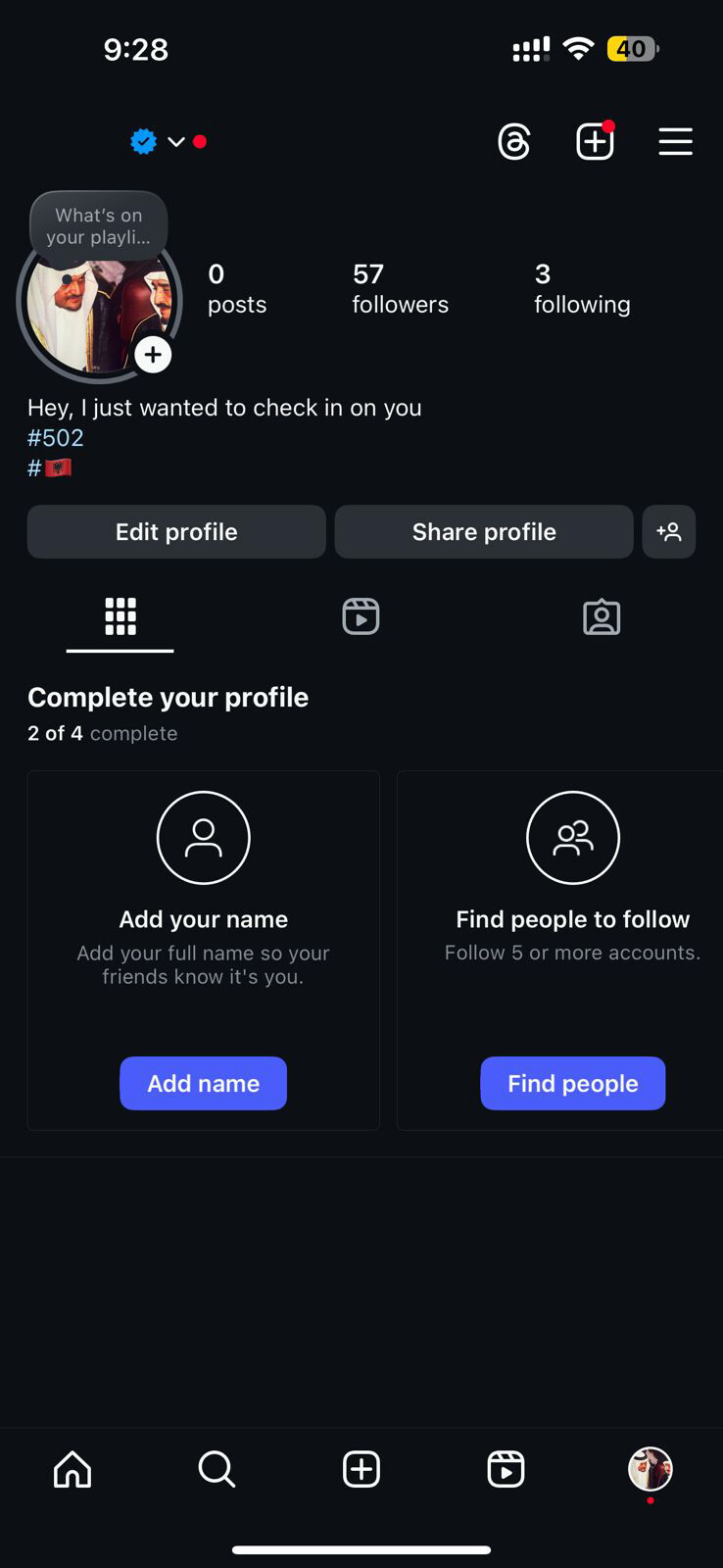
Task: Tap Edit profile button
Action: pyautogui.click(x=176, y=532)
